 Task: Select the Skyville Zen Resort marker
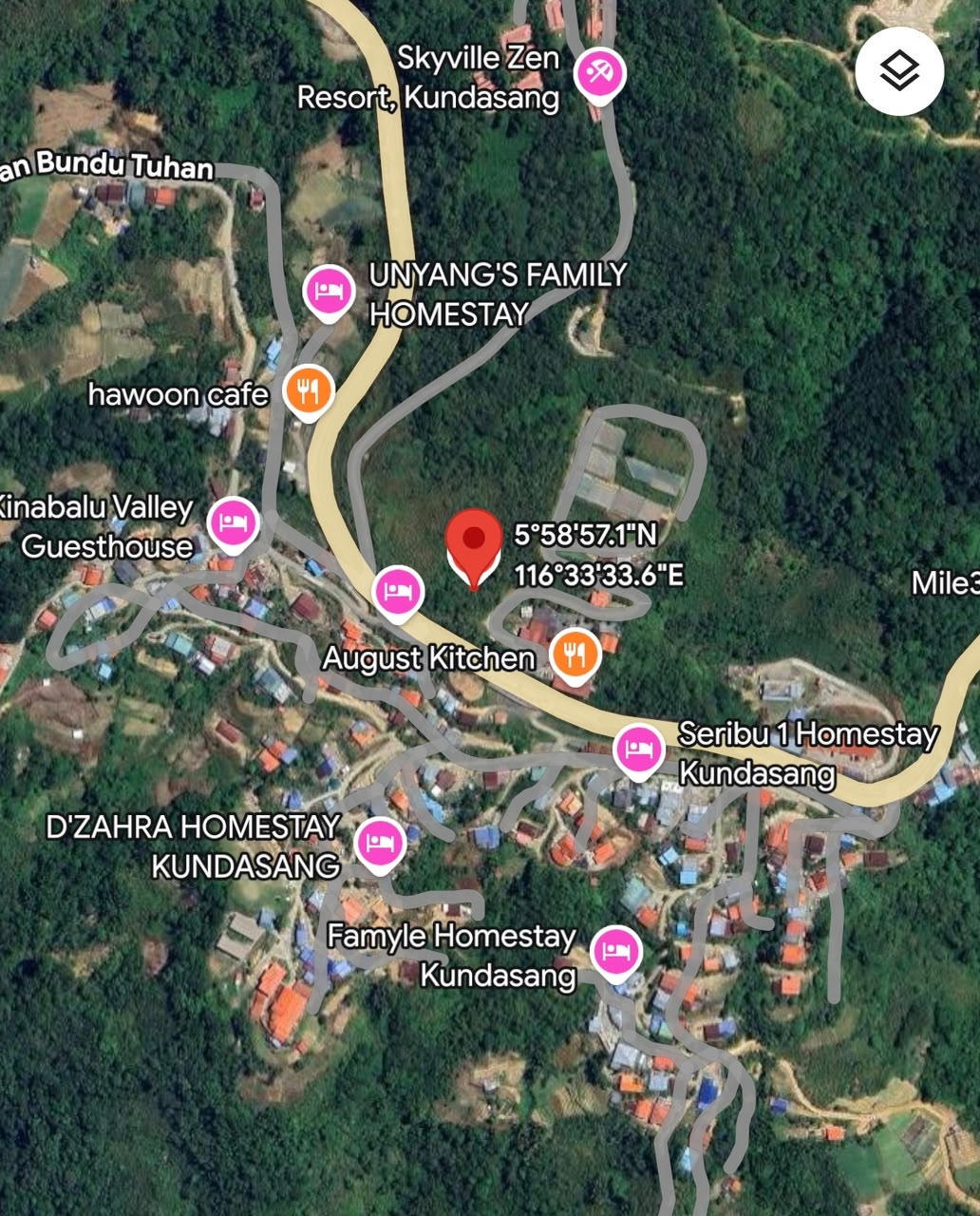(600, 74)
